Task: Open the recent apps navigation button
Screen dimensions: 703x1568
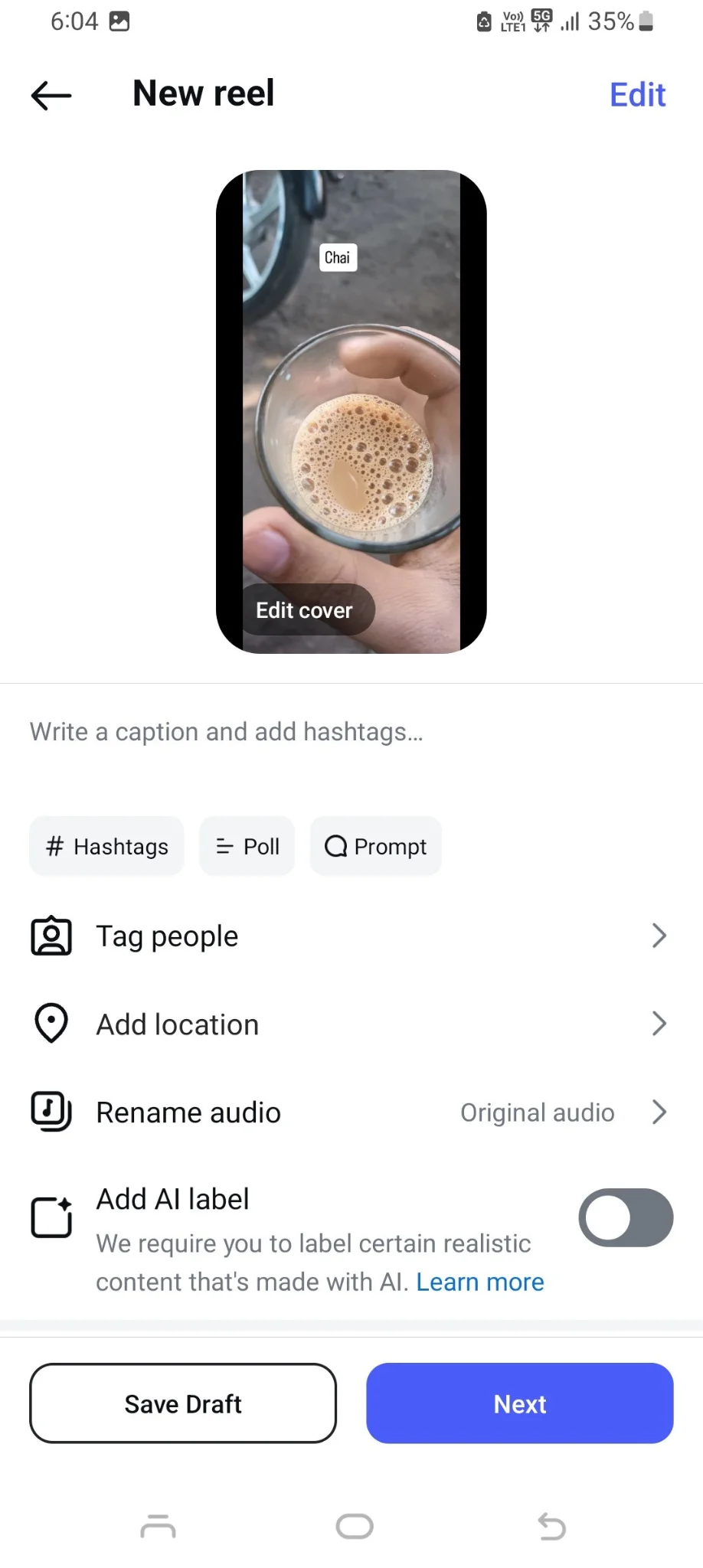Action: point(158,1527)
